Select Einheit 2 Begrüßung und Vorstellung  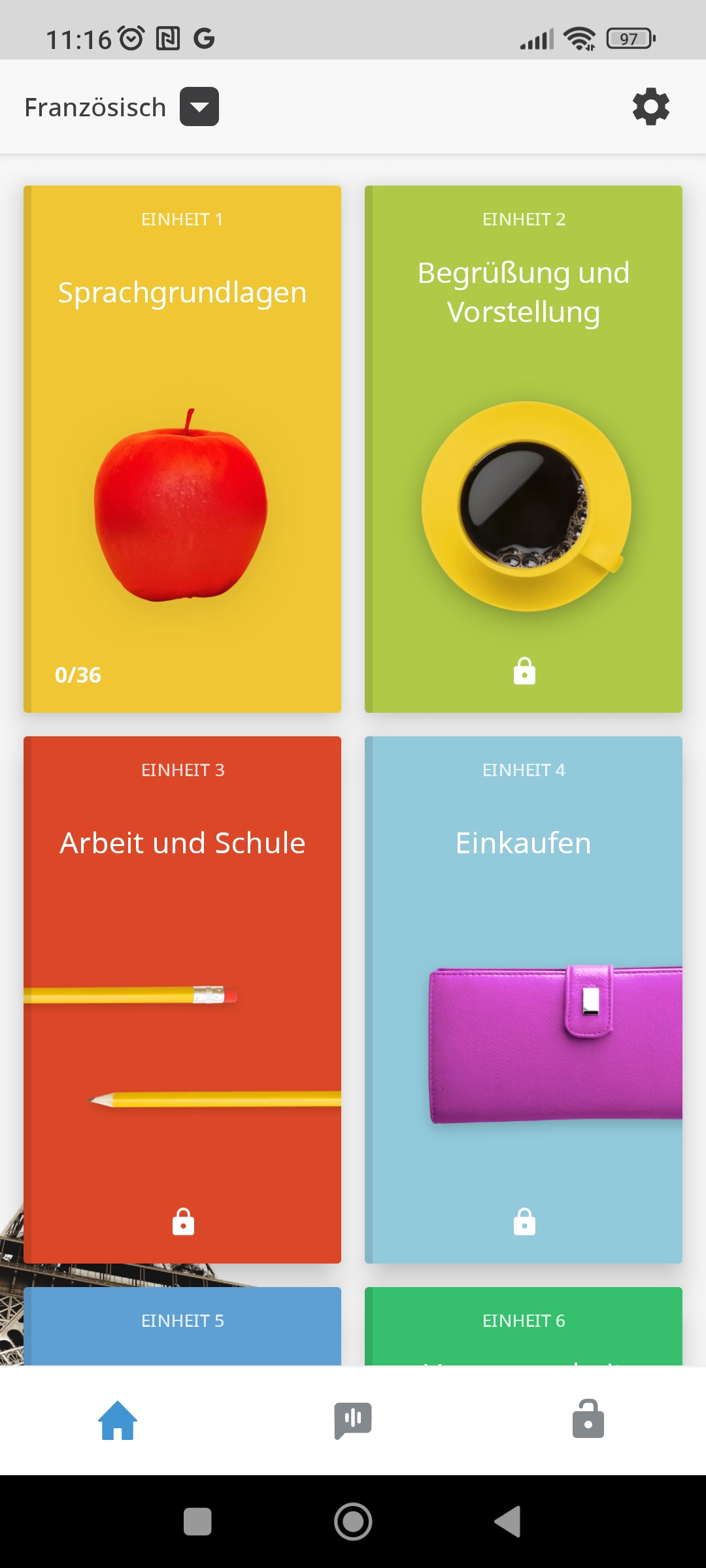524,449
